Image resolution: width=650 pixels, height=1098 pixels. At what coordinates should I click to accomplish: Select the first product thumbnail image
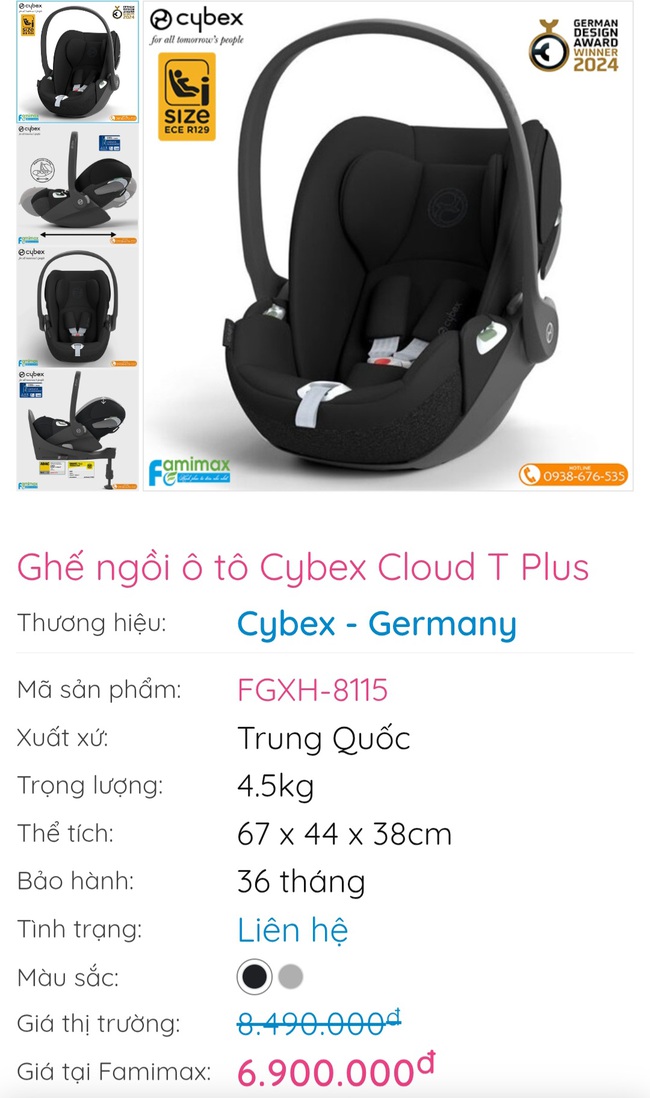[x=77, y=61]
